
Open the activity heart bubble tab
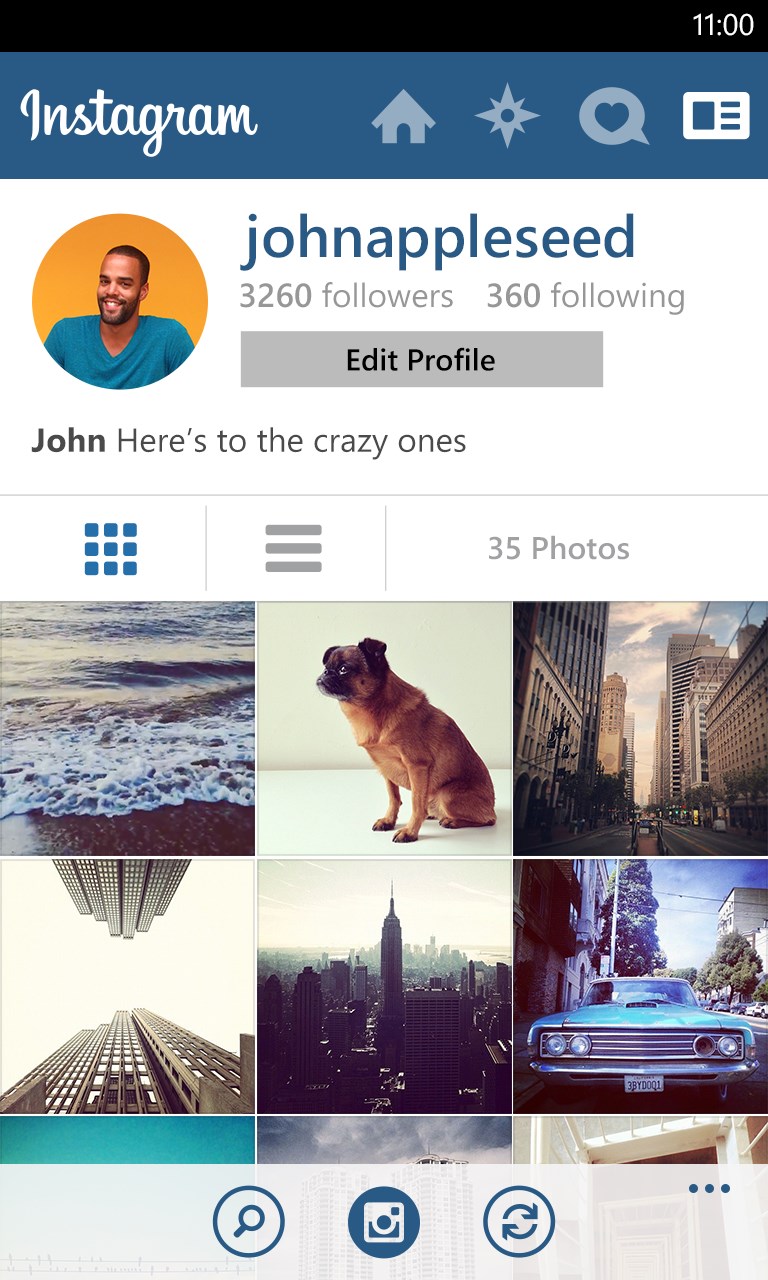point(612,117)
